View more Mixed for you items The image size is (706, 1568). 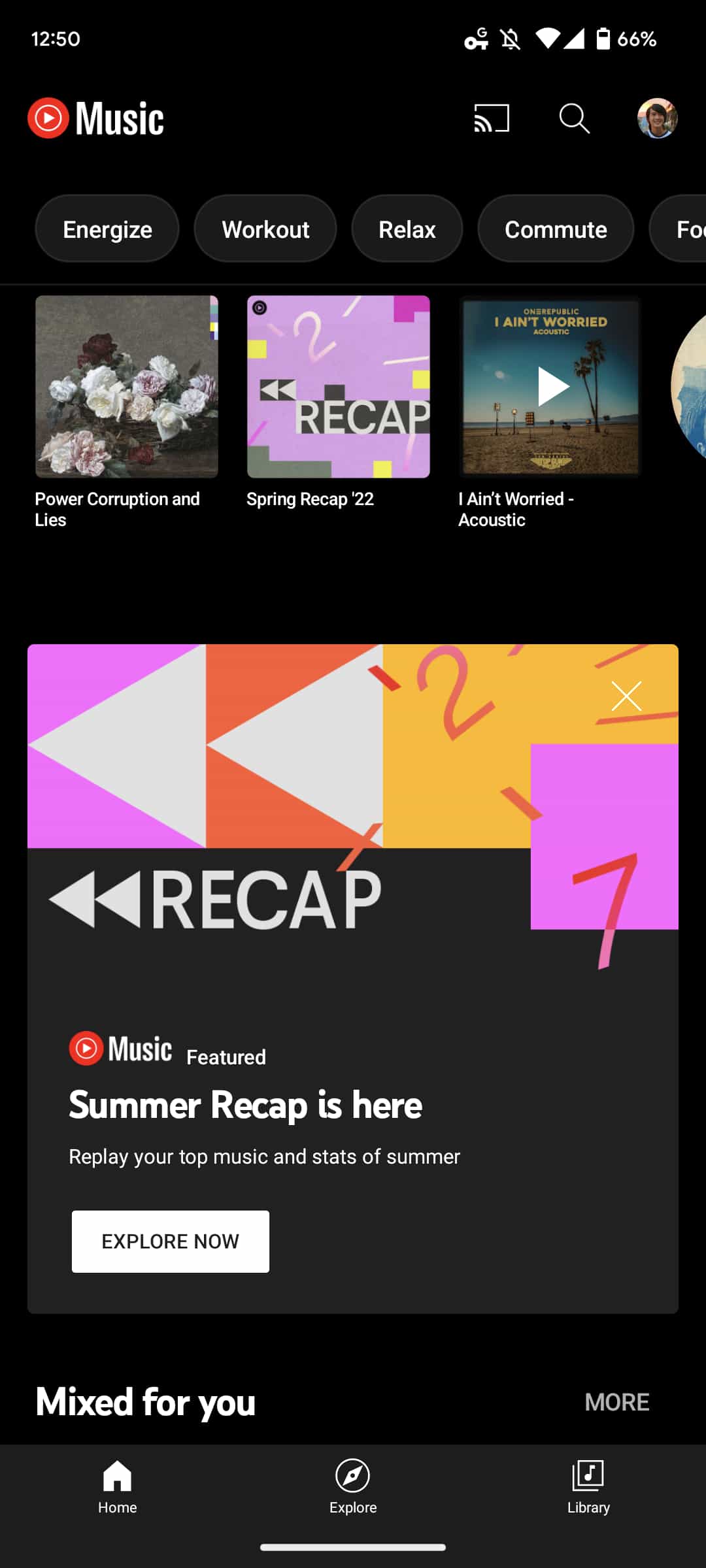(616, 1402)
